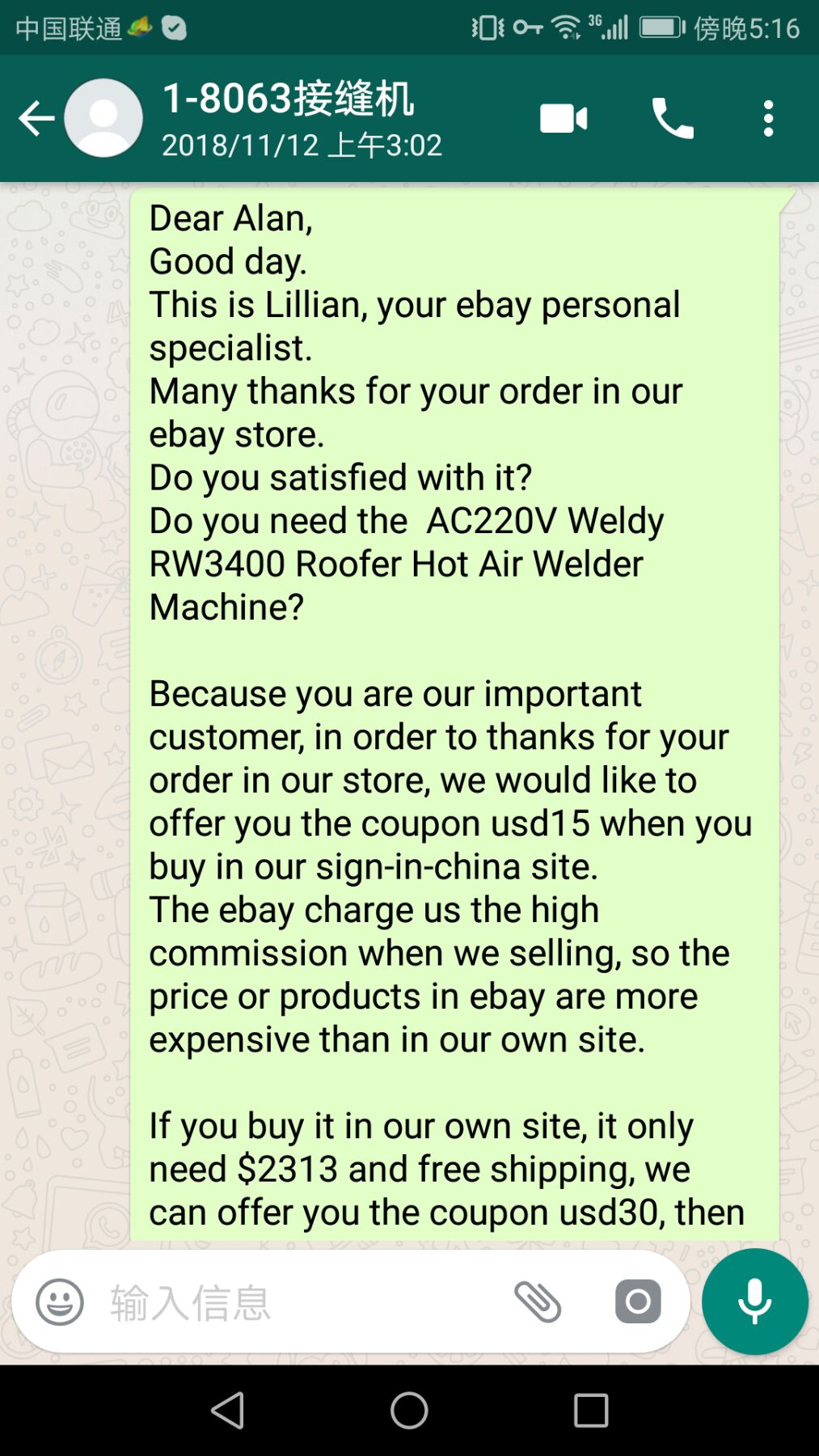Open the emoji picker
This screenshot has width=819, height=1456.
point(60,1302)
